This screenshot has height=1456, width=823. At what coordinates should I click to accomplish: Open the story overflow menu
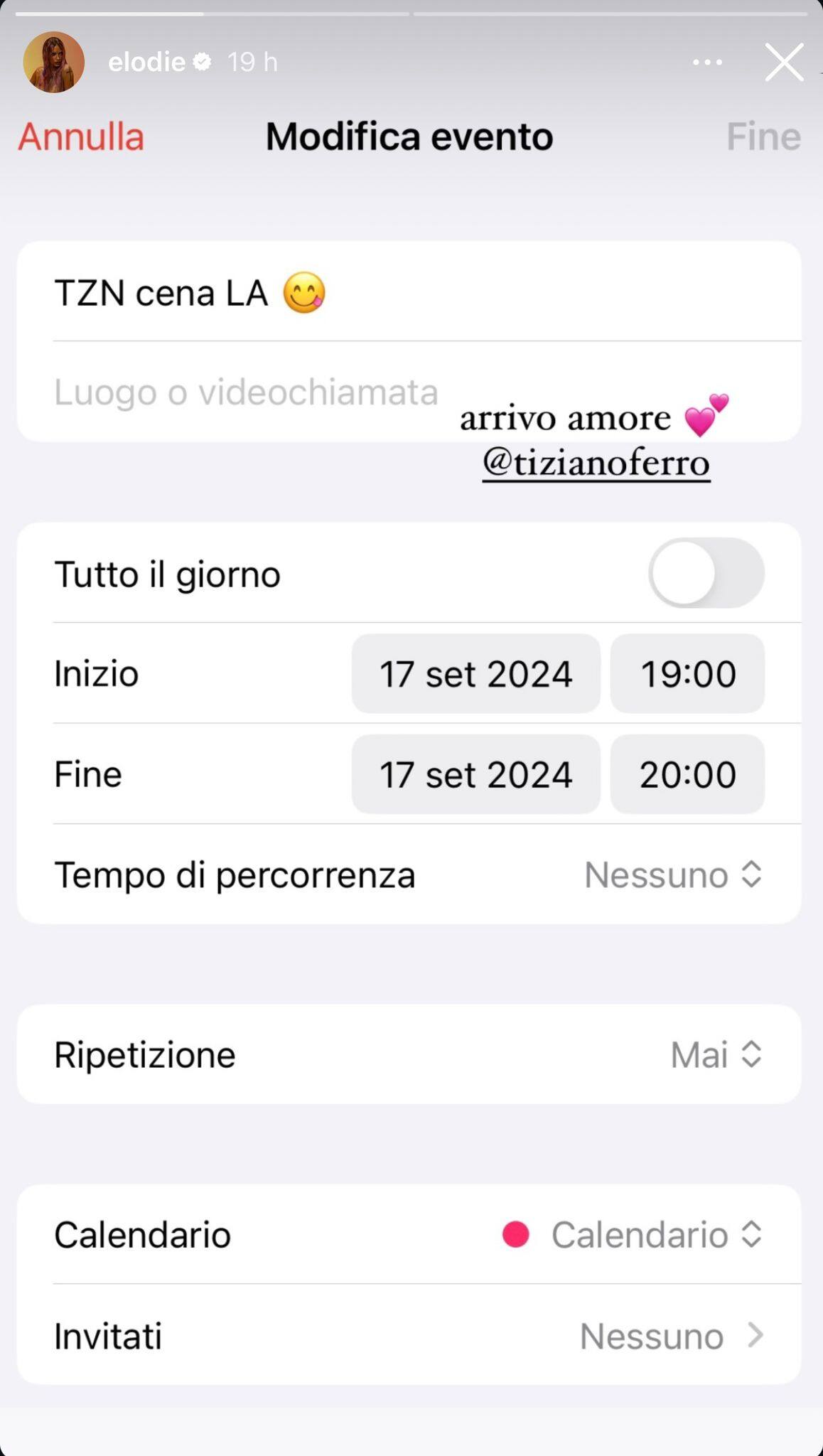click(x=707, y=63)
